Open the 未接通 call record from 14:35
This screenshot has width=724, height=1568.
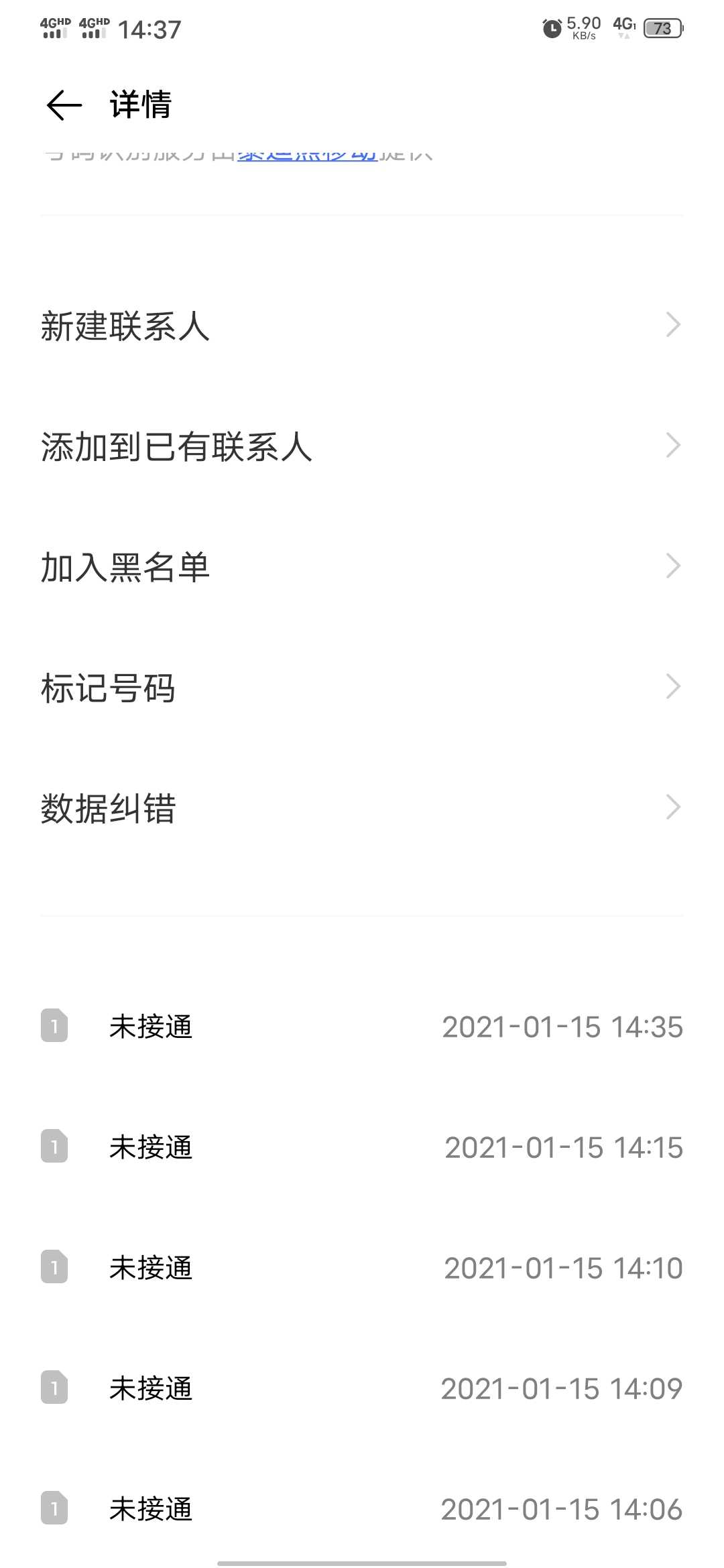[362, 1027]
